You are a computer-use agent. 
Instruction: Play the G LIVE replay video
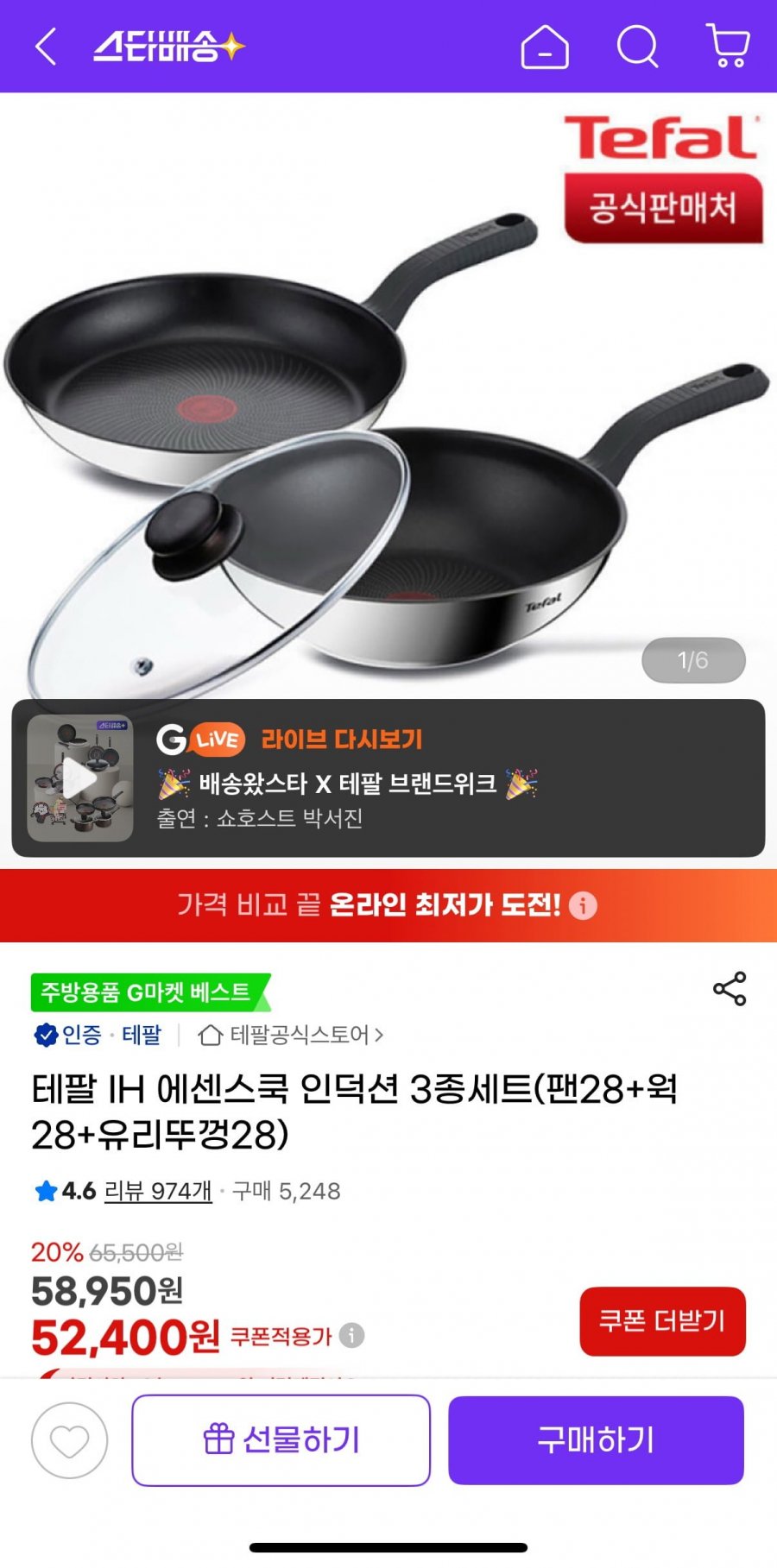click(x=80, y=778)
